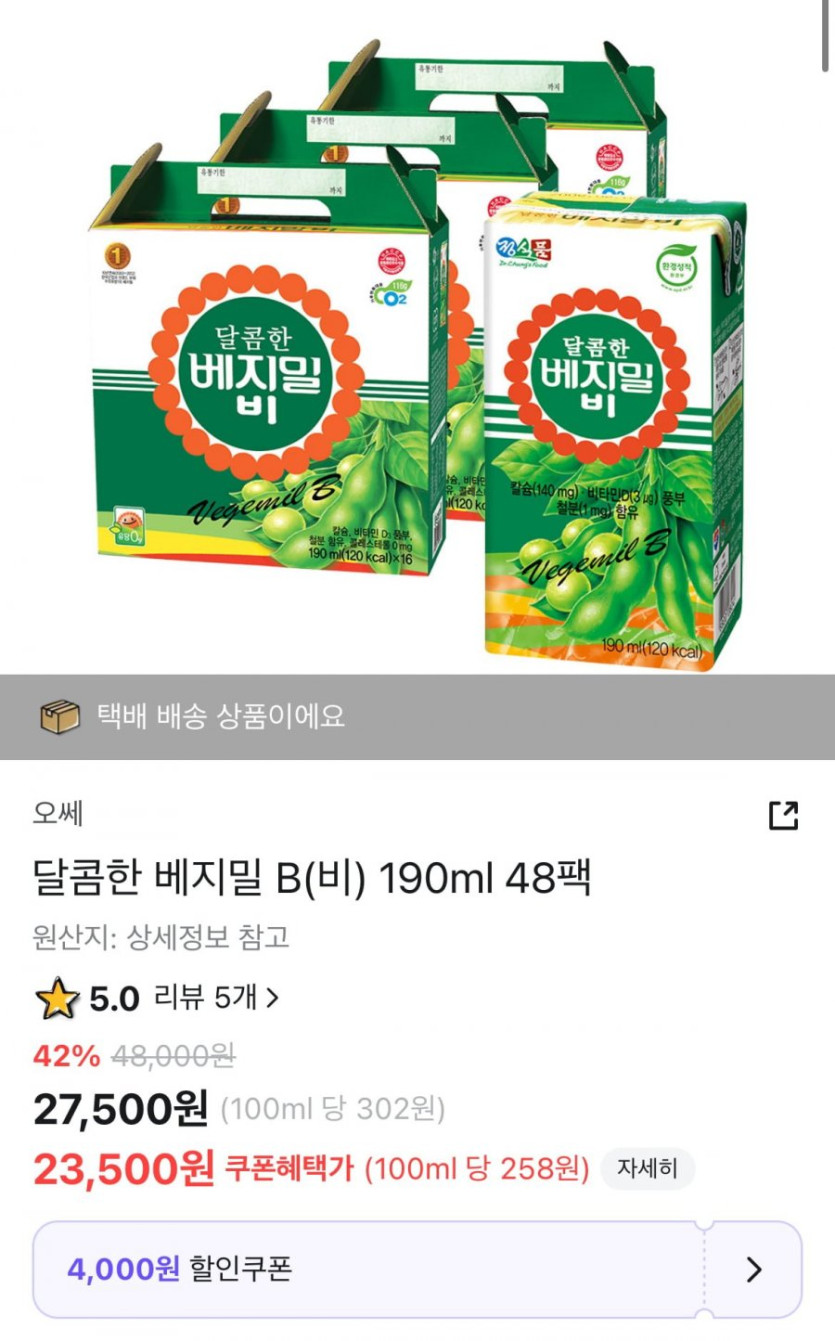Open the 리뷰 5개 reviews link

pos(216,997)
